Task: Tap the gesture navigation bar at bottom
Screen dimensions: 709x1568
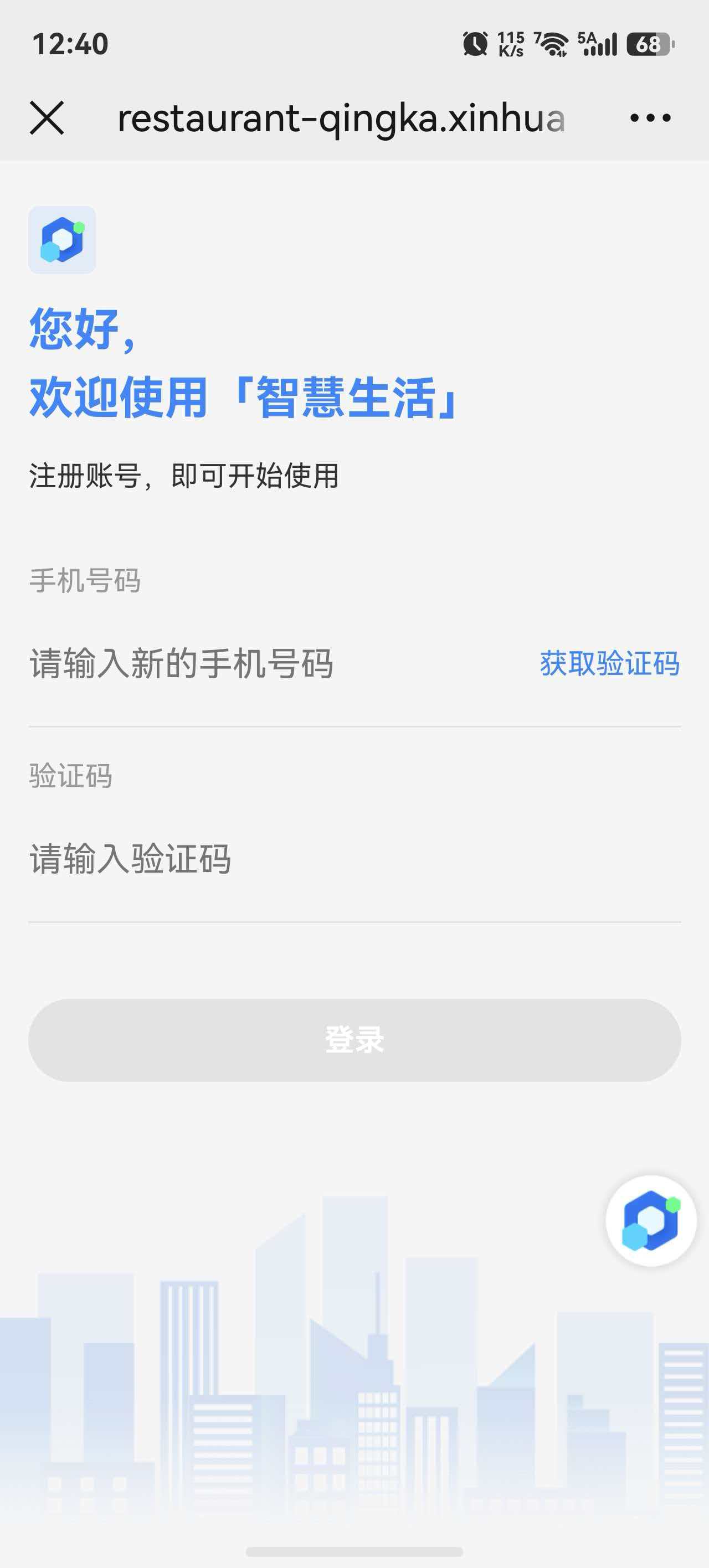Action: pyautogui.click(x=354, y=1552)
